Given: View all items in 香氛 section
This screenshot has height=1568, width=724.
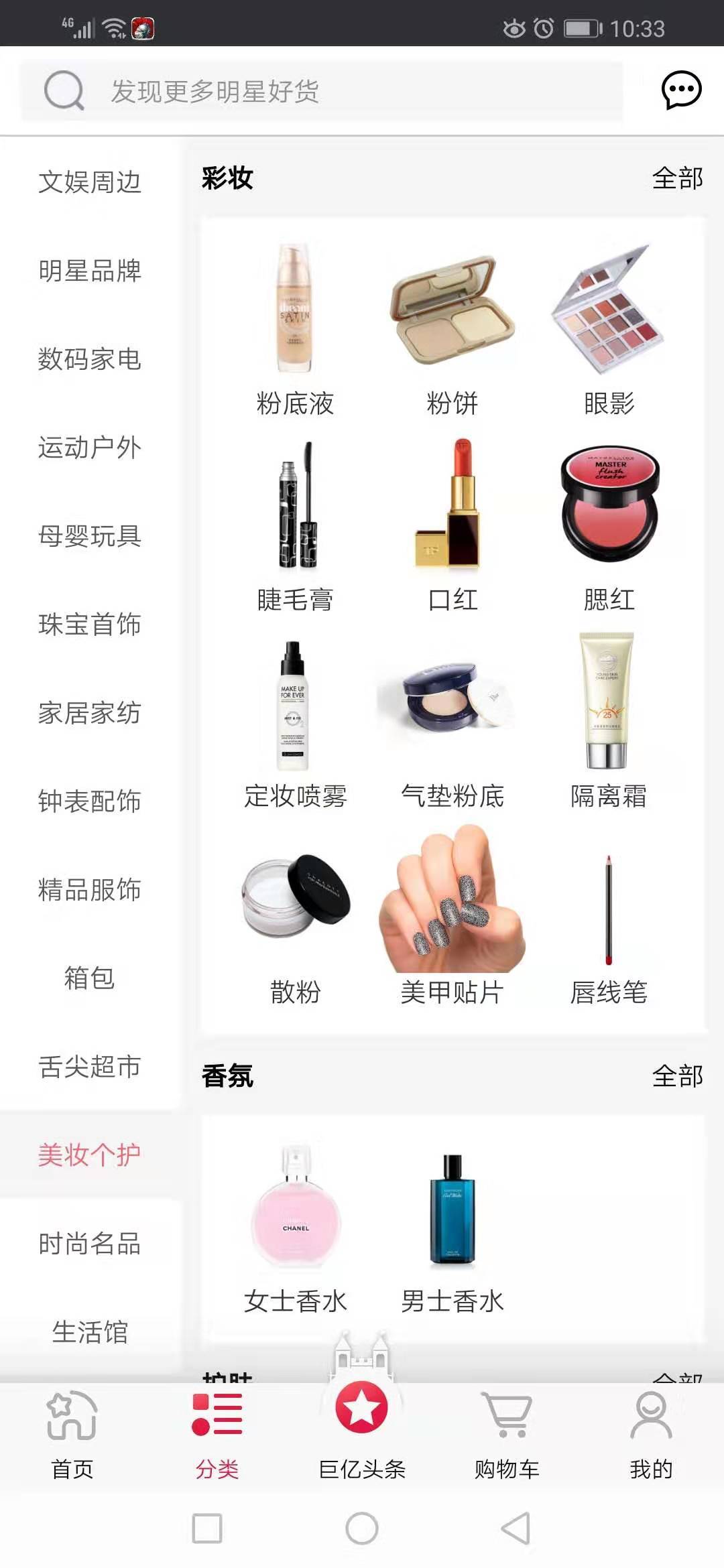Looking at the screenshot, I should tap(677, 1076).
